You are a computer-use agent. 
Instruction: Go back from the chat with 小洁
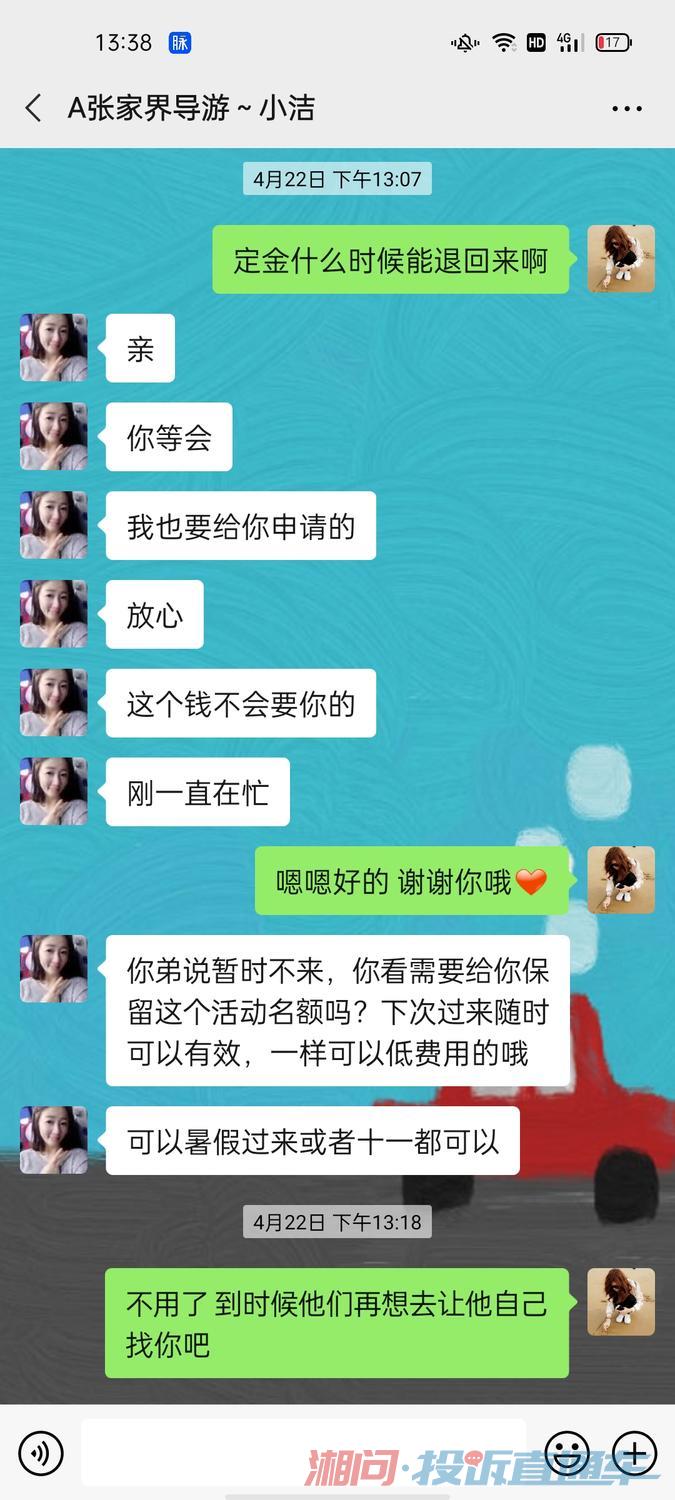34,108
